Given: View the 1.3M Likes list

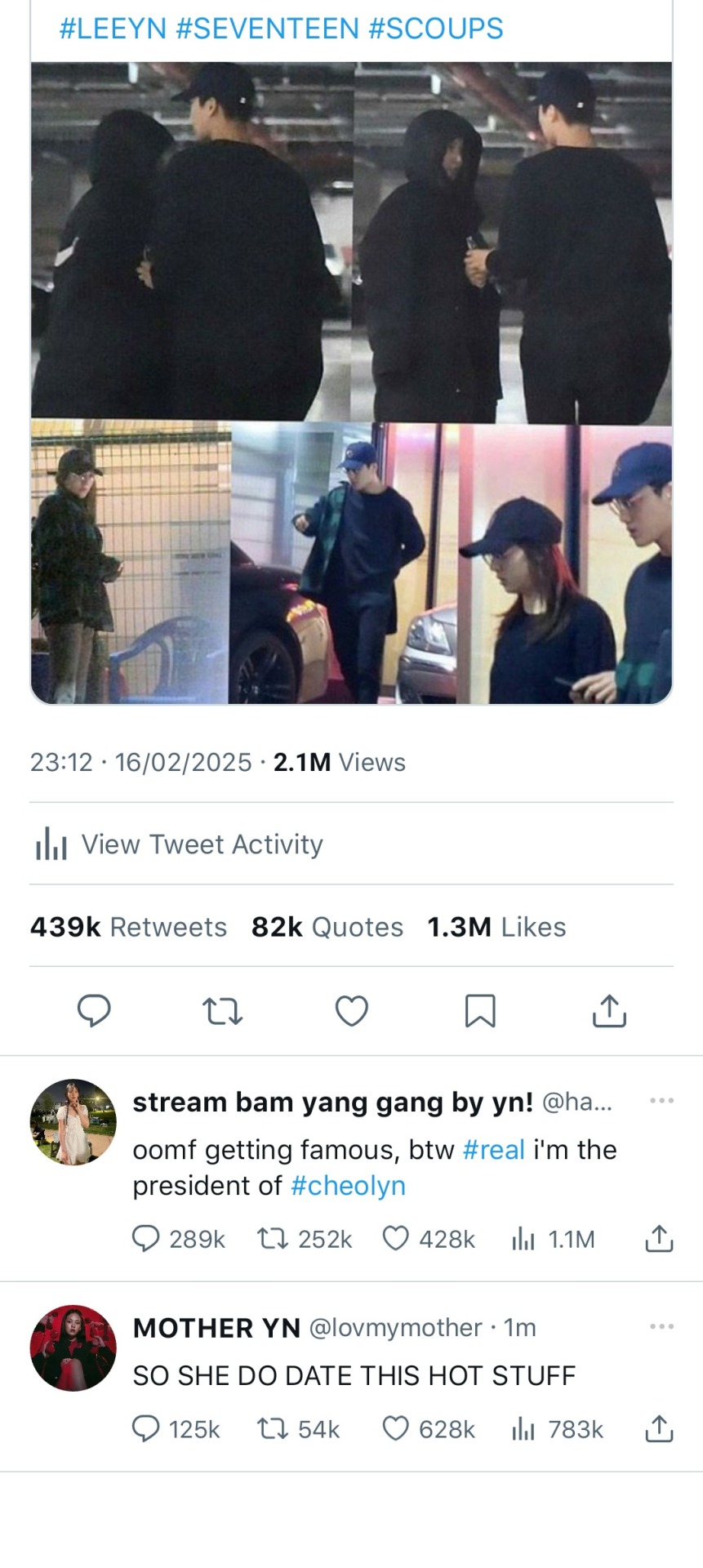Looking at the screenshot, I should (x=496, y=927).
